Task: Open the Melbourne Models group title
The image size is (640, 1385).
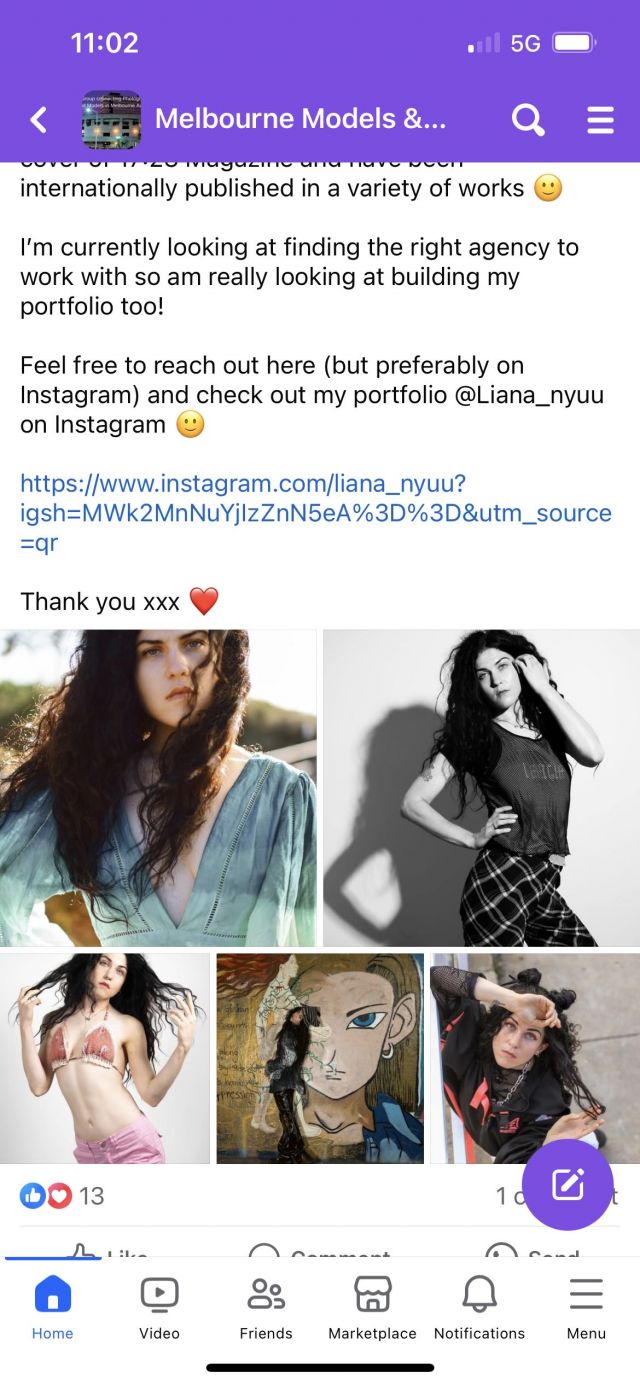Action: point(300,119)
